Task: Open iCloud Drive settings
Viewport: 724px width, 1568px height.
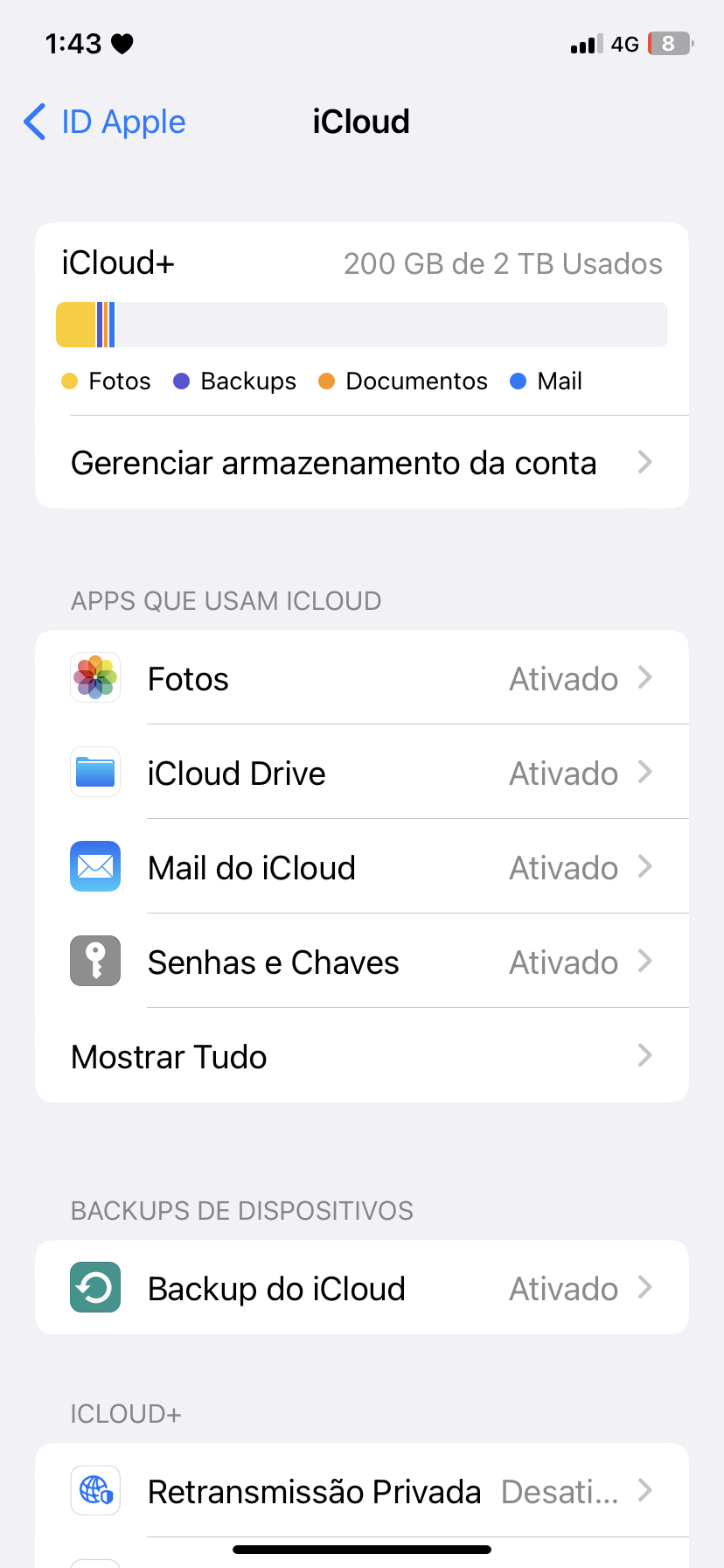Action: point(361,773)
